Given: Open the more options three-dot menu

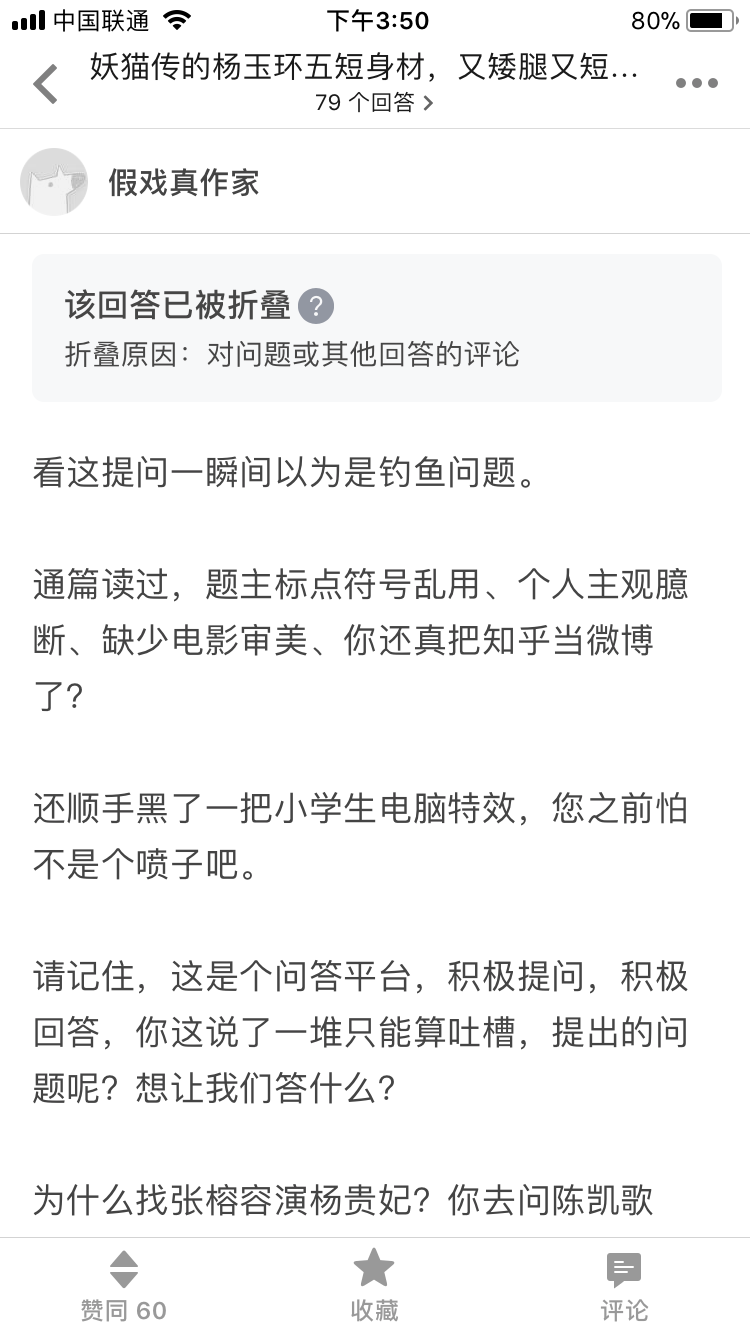Looking at the screenshot, I should coord(695,84).
